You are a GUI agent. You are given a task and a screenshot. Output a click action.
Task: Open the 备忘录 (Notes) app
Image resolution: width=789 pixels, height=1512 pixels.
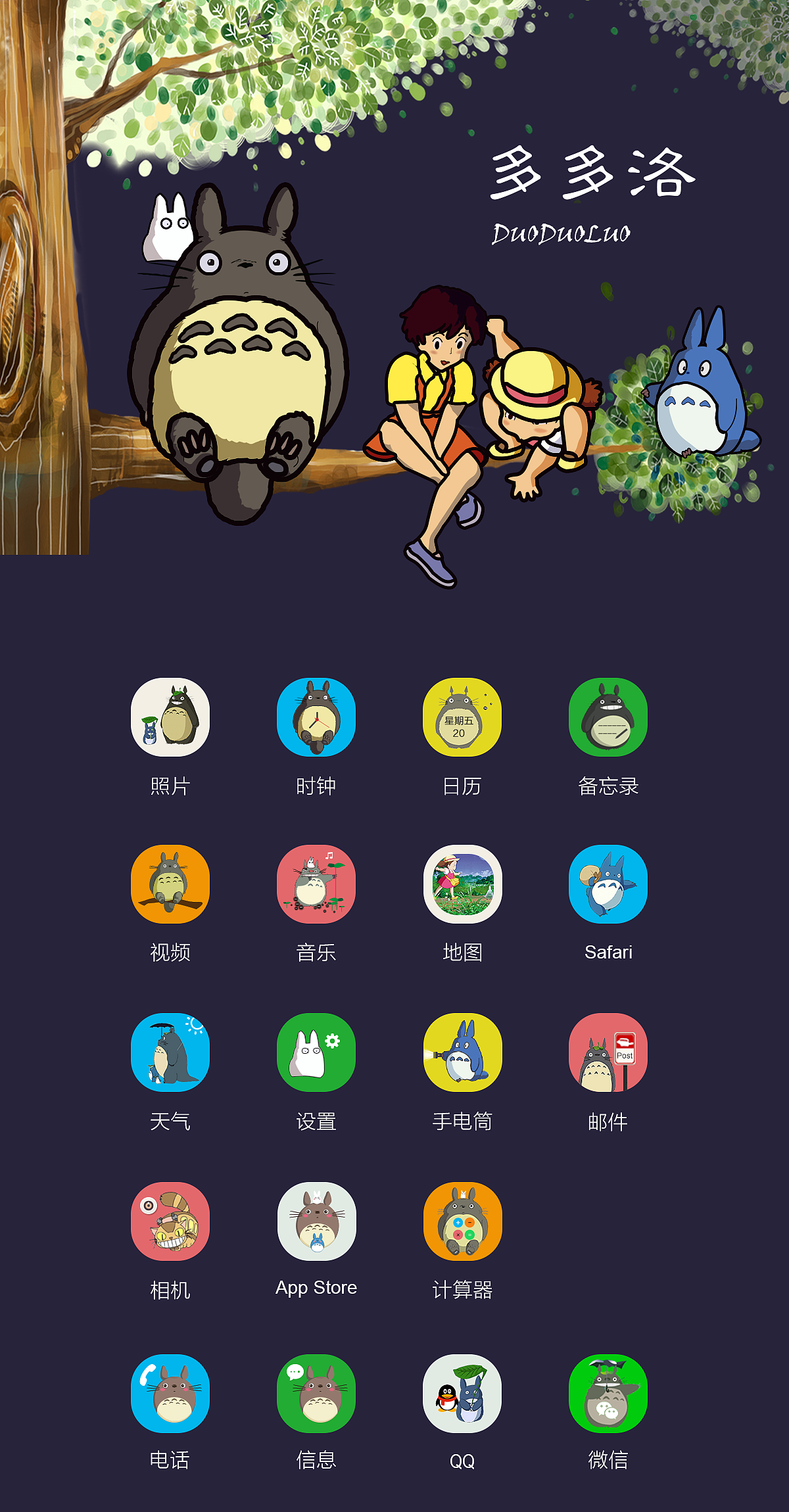[x=608, y=718]
